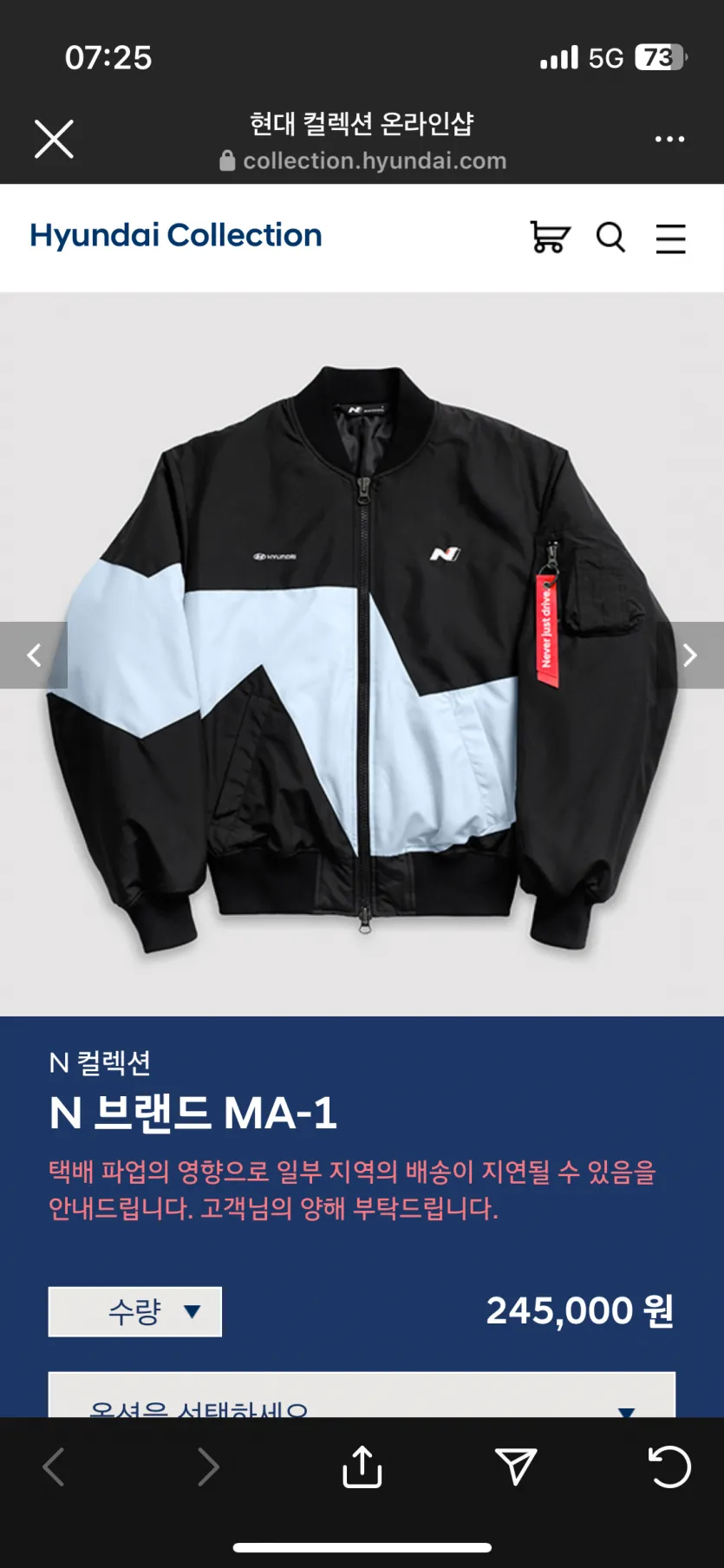Image resolution: width=724 pixels, height=1568 pixels.
Task: Go to Hyundai Collection home
Action: point(176,236)
